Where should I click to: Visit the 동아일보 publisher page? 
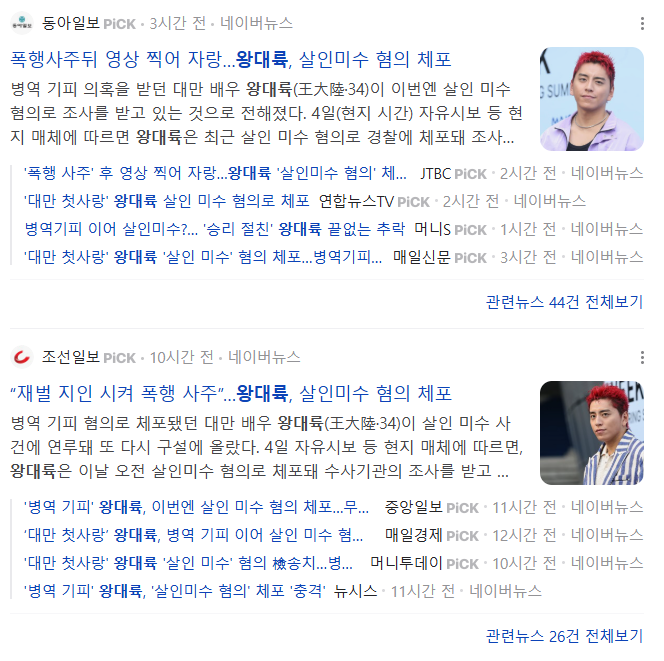pos(70,22)
